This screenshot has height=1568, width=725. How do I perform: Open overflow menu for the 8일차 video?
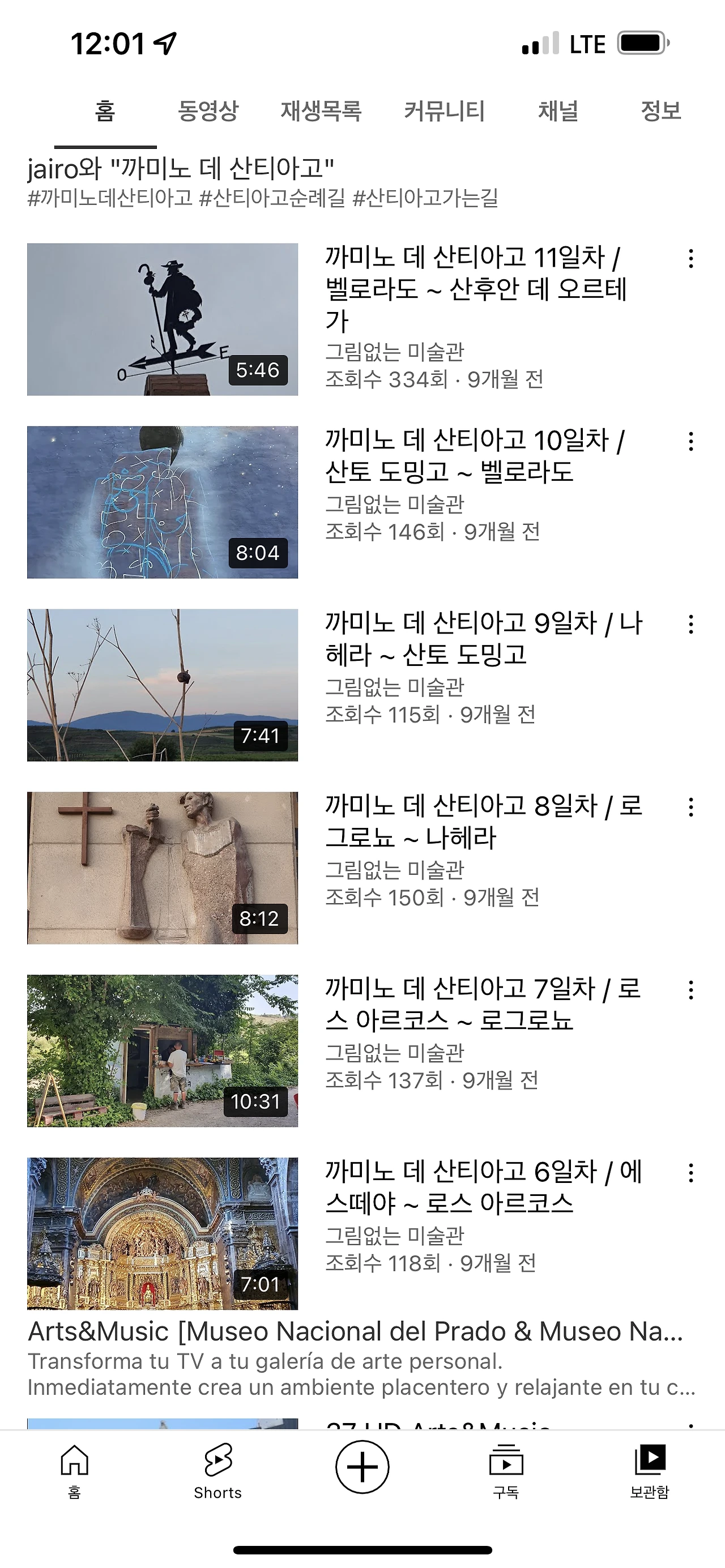click(x=690, y=807)
